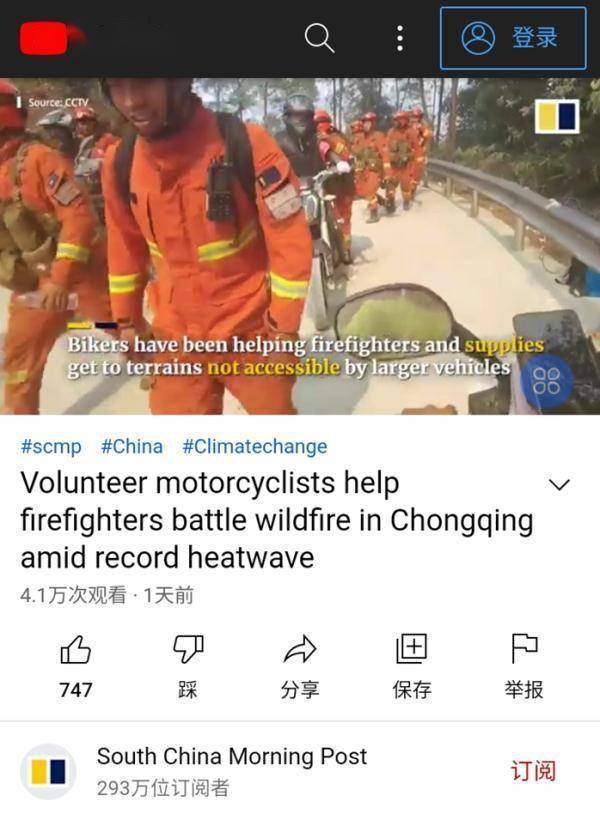Open South China Morning Post channel
Image resolution: width=600 pixels, height=820 pixels.
click(230, 770)
